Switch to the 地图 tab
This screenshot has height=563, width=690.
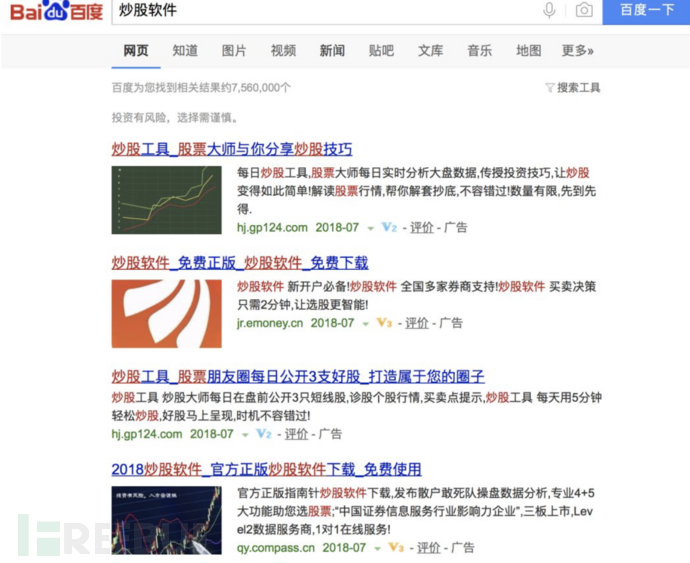click(x=528, y=51)
